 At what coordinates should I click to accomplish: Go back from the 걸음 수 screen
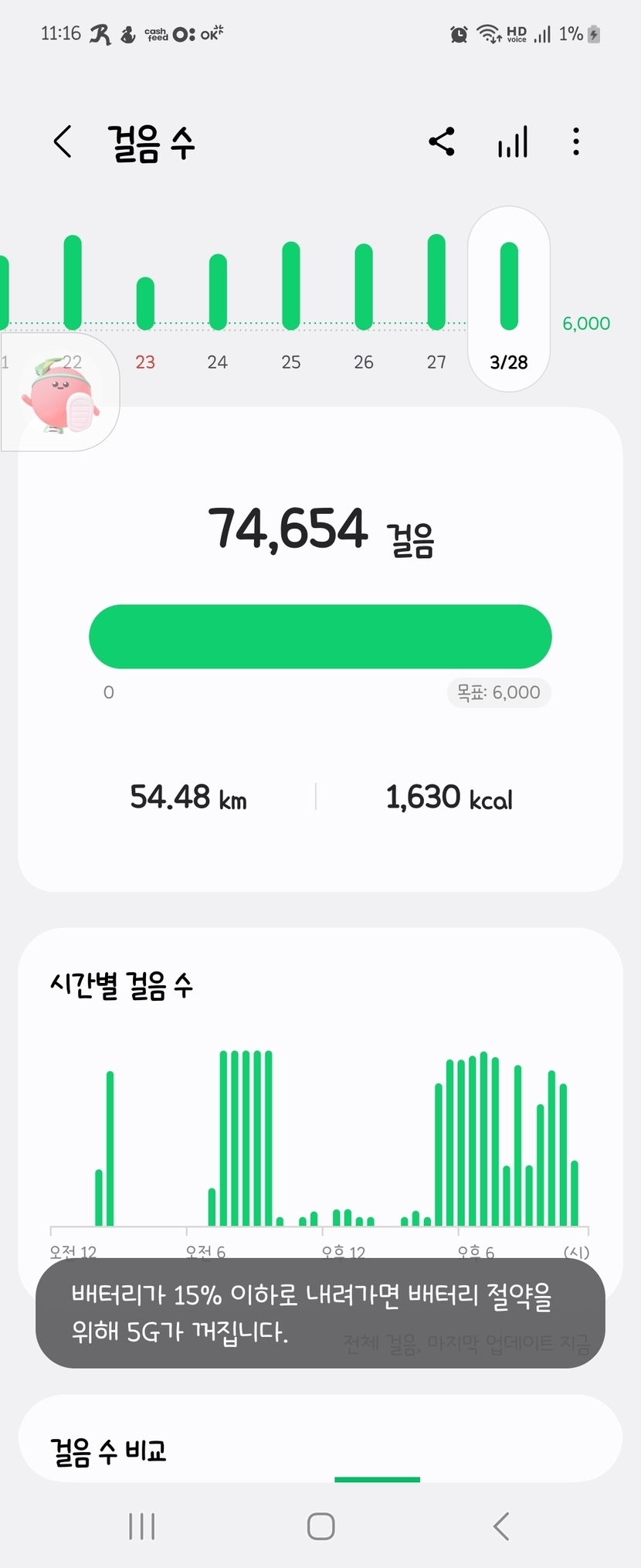63,142
